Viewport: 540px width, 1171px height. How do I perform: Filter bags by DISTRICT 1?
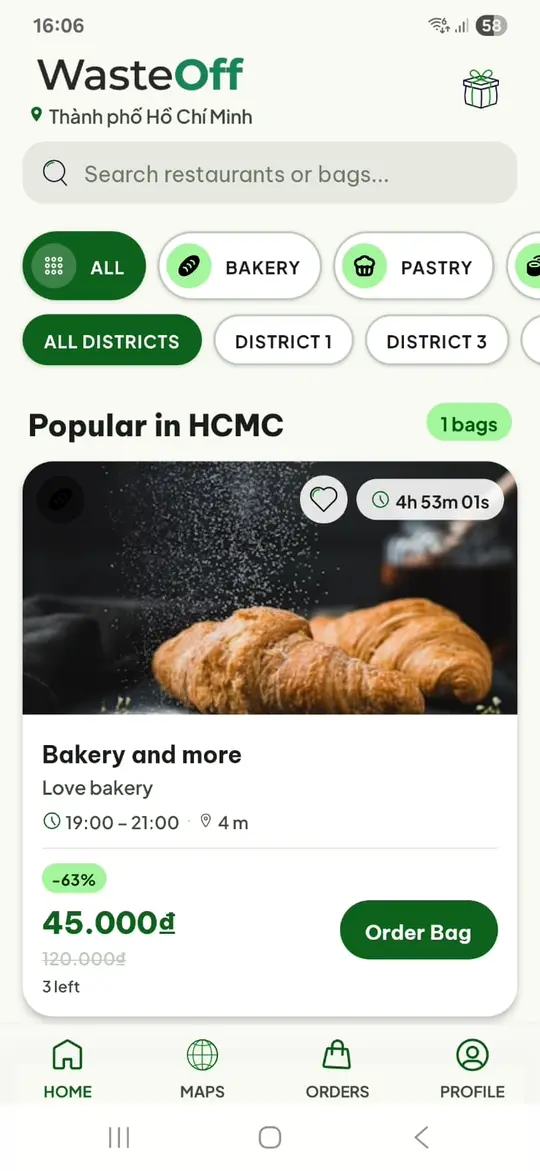283,341
